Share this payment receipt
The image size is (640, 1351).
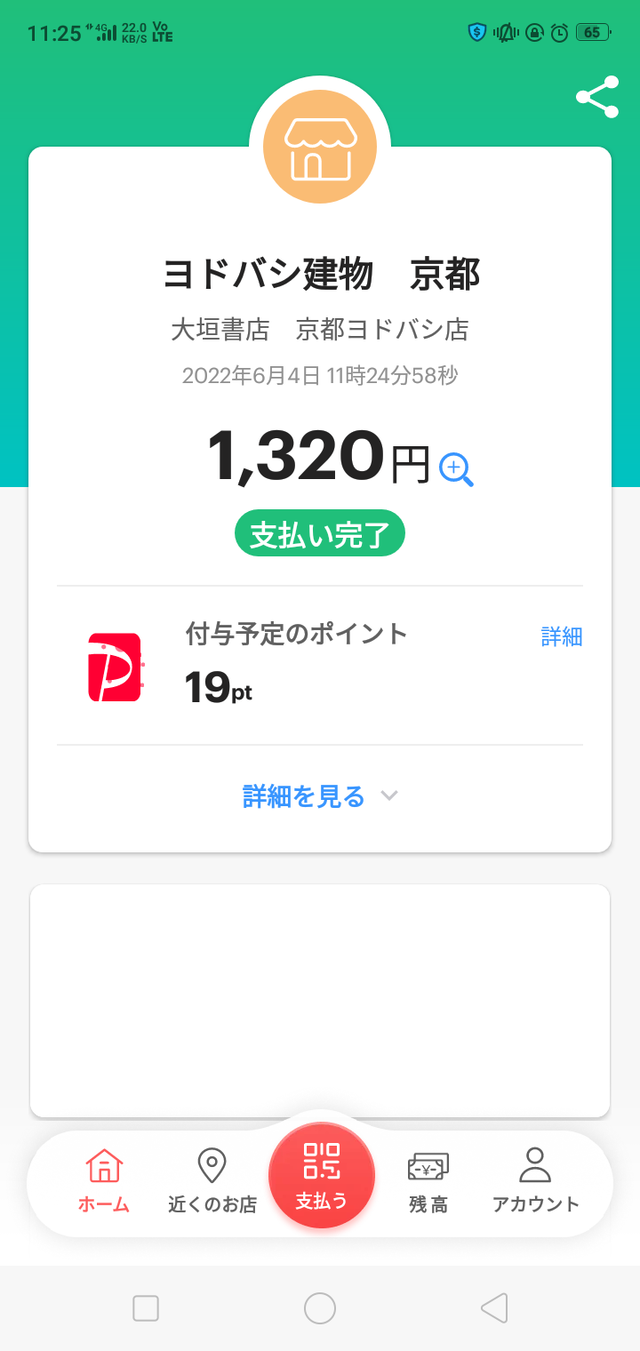coord(597,98)
